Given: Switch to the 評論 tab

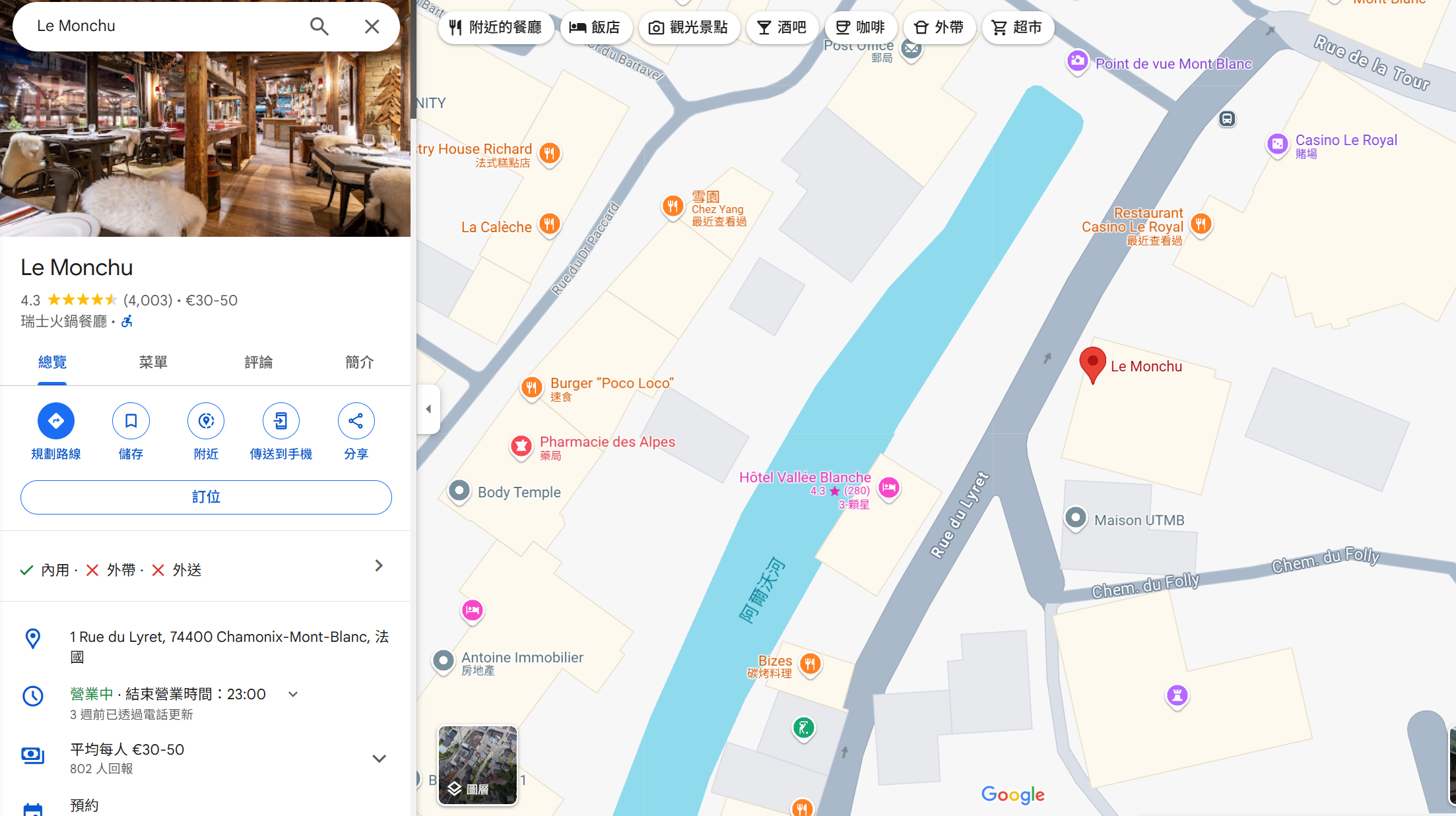Looking at the screenshot, I should (x=258, y=362).
